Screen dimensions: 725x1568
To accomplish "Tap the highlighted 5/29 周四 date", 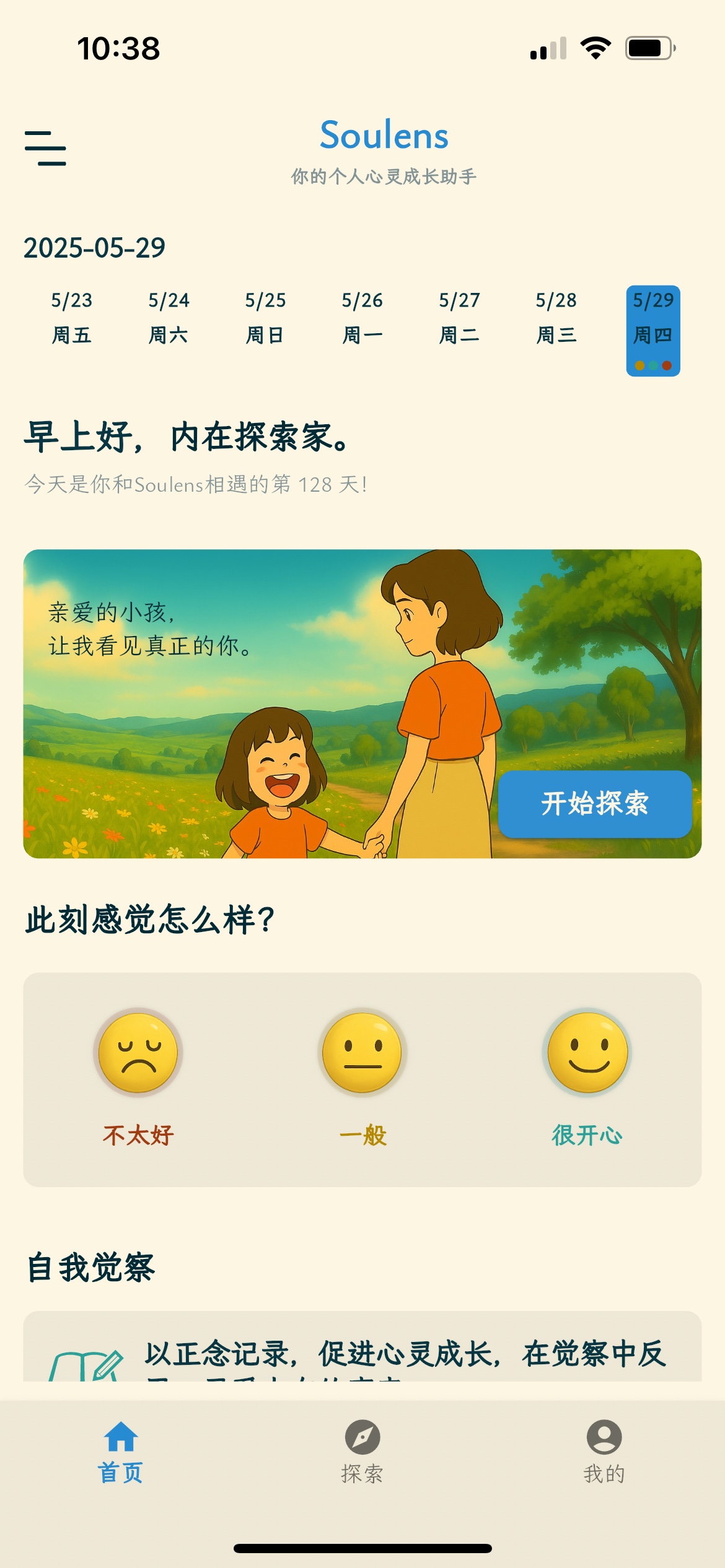I will pos(653,330).
